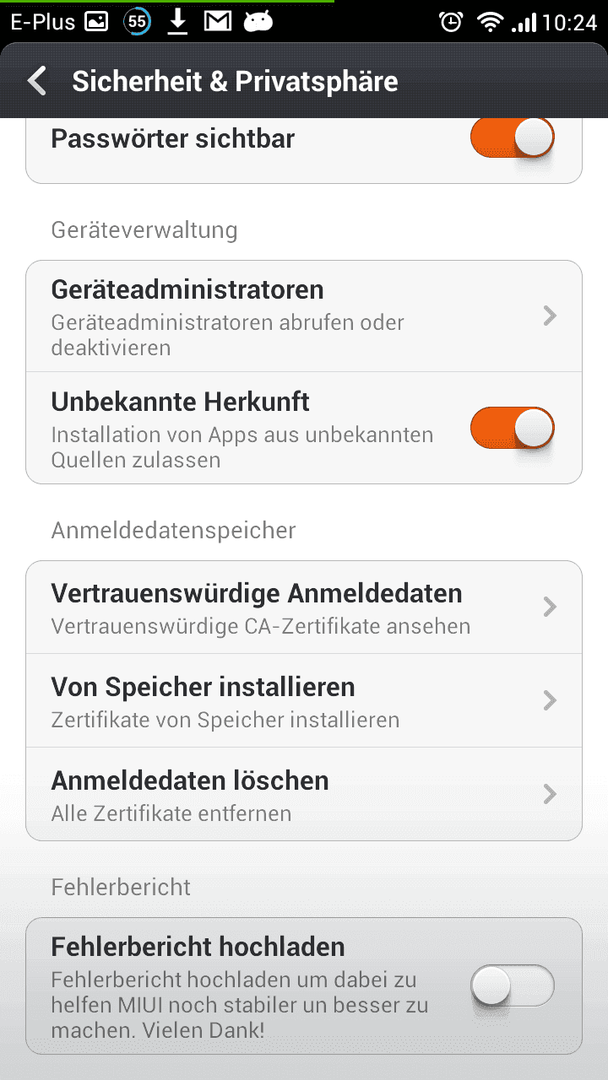Tap Anmeldedaten löschen row
The width and height of the screenshot is (608, 1080).
click(304, 794)
